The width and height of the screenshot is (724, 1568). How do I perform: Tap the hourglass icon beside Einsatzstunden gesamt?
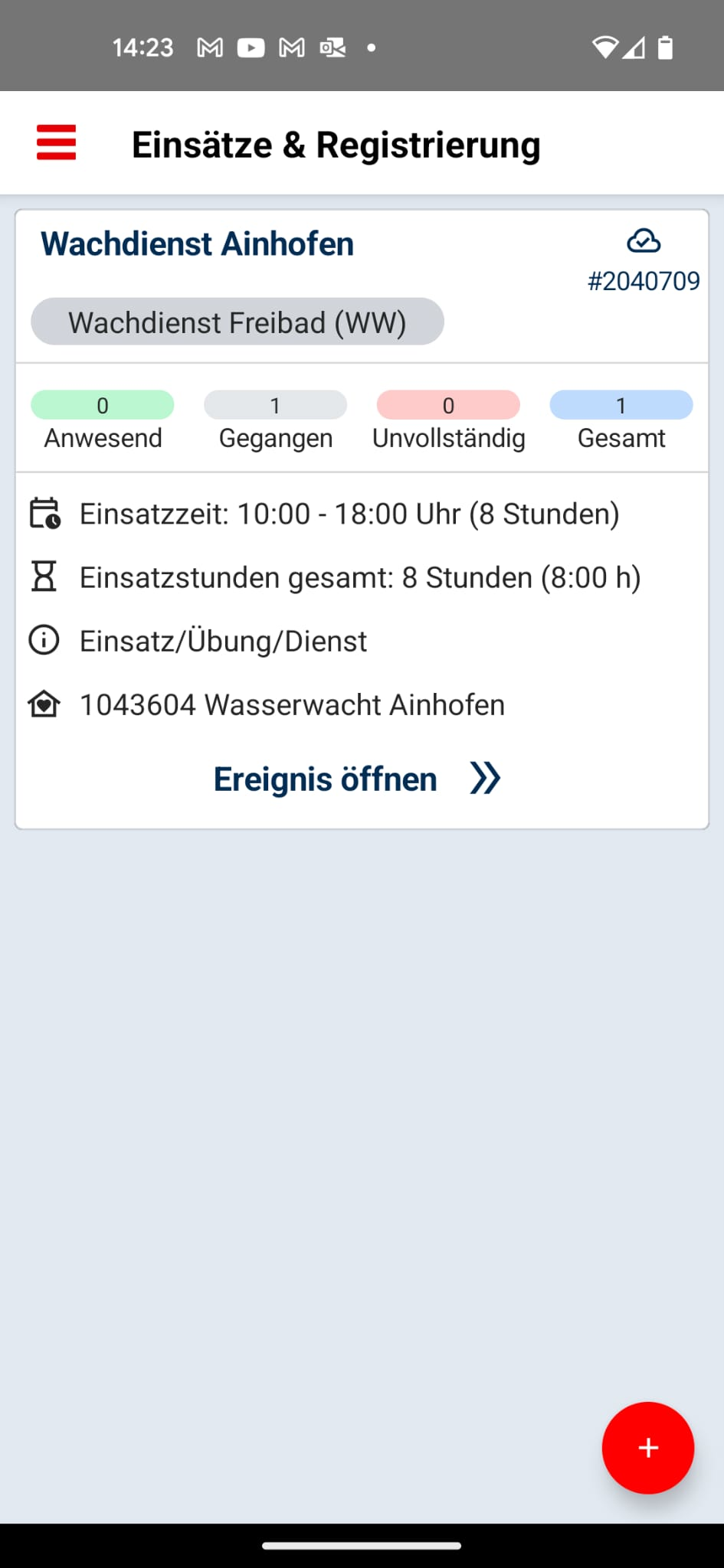(x=44, y=577)
